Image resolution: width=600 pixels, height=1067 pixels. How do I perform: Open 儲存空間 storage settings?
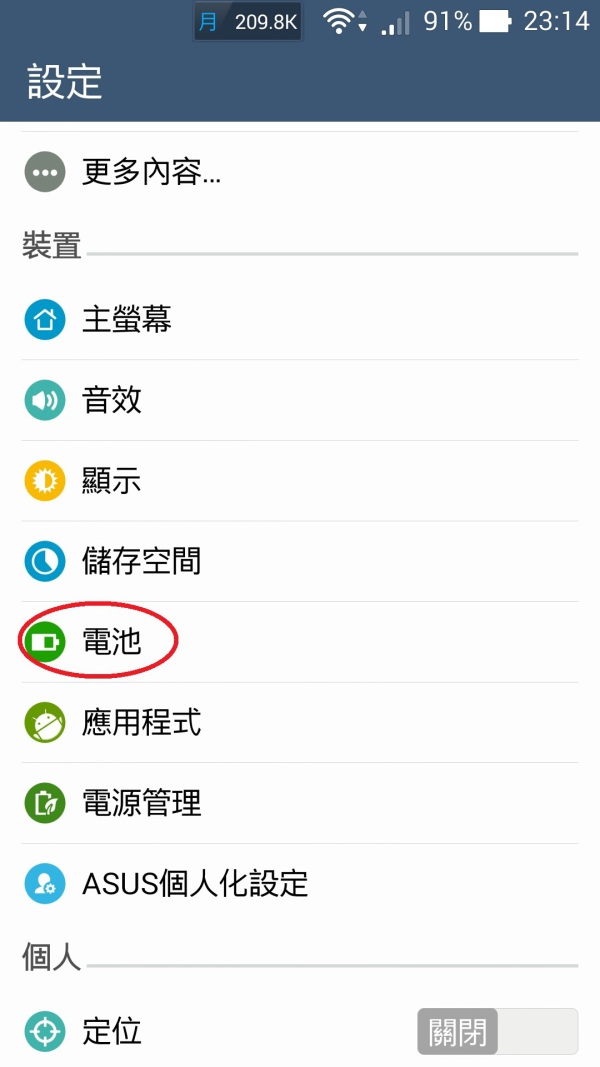tap(140, 562)
